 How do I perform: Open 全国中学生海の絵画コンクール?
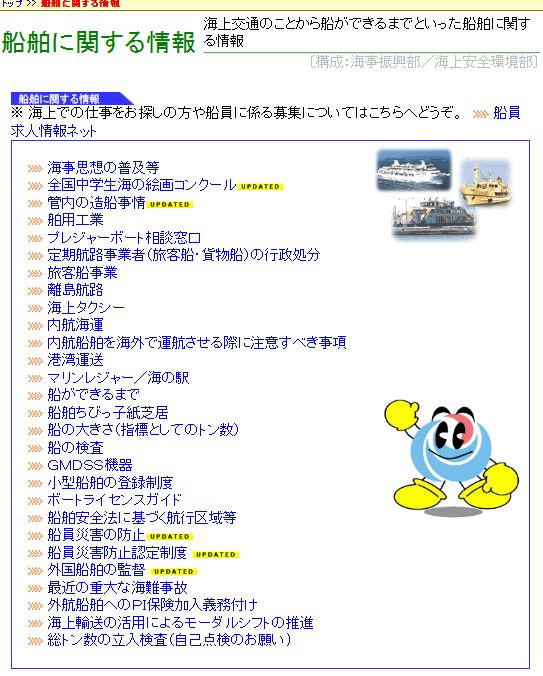[142, 185]
